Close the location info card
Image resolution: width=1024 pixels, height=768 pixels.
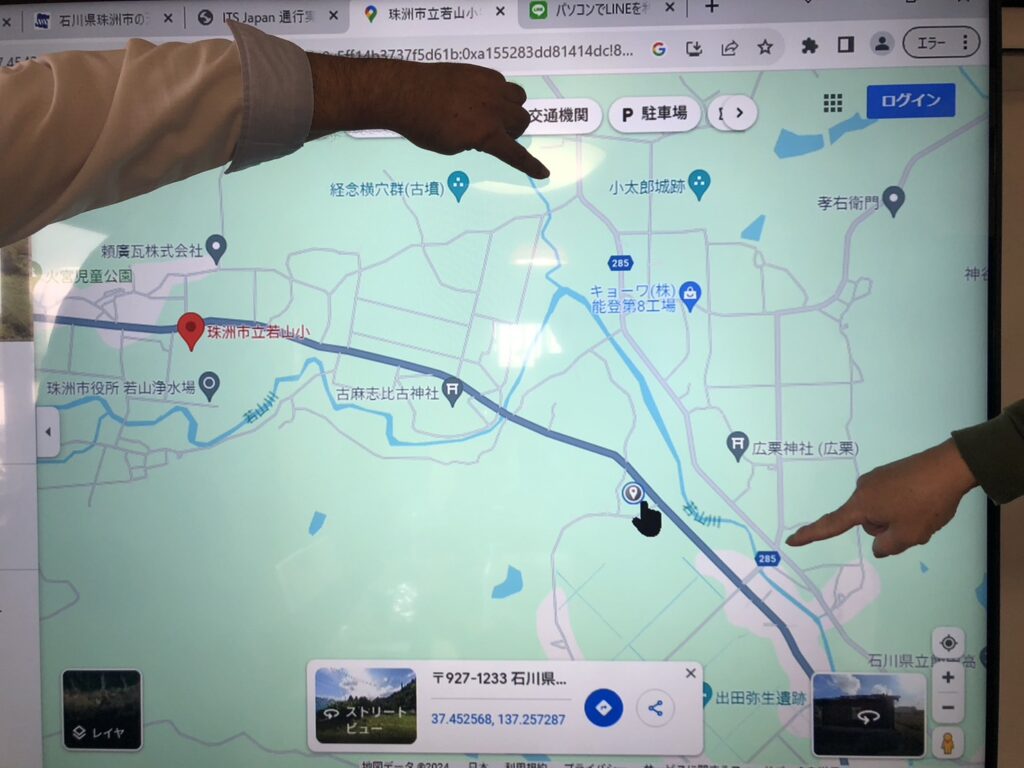tap(690, 674)
